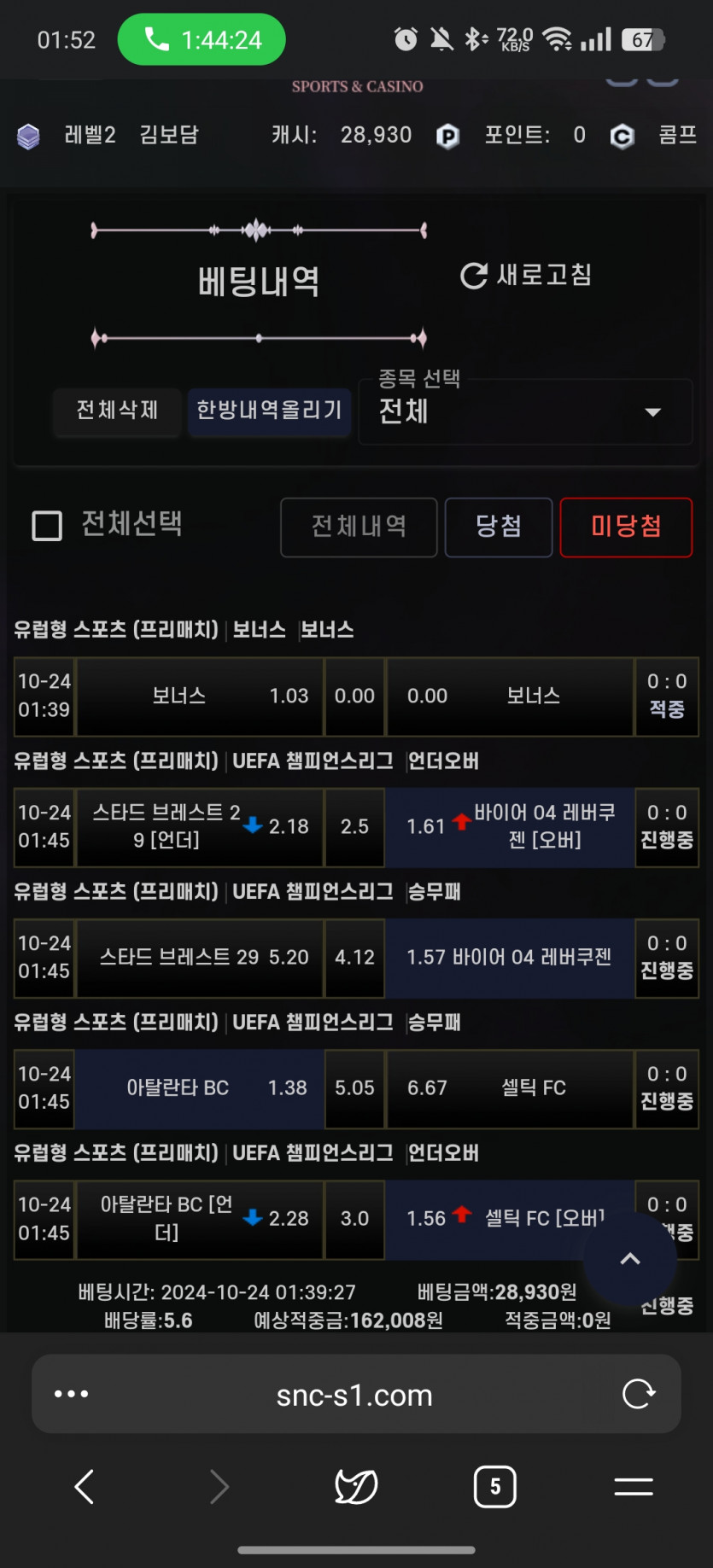Image resolution: width=713 pixels, height=1568 pixels.
Task: Open the browser hamburger menu
Action: (x=634, y=1487)
